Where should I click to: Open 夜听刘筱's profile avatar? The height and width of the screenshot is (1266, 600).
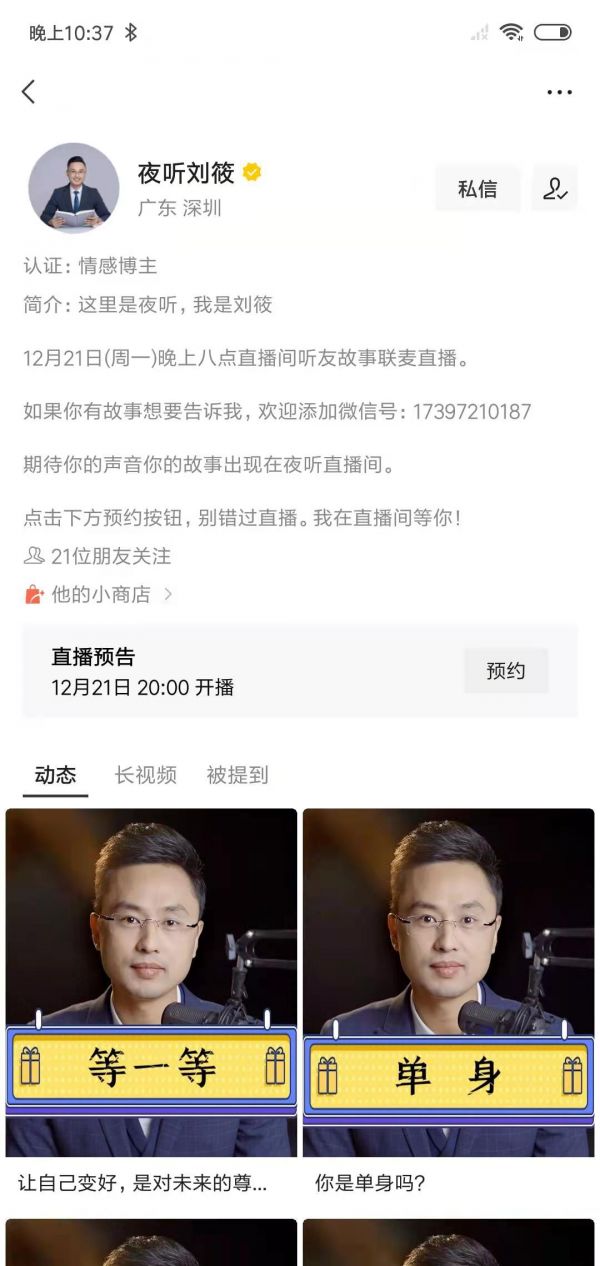coord(74,188)
